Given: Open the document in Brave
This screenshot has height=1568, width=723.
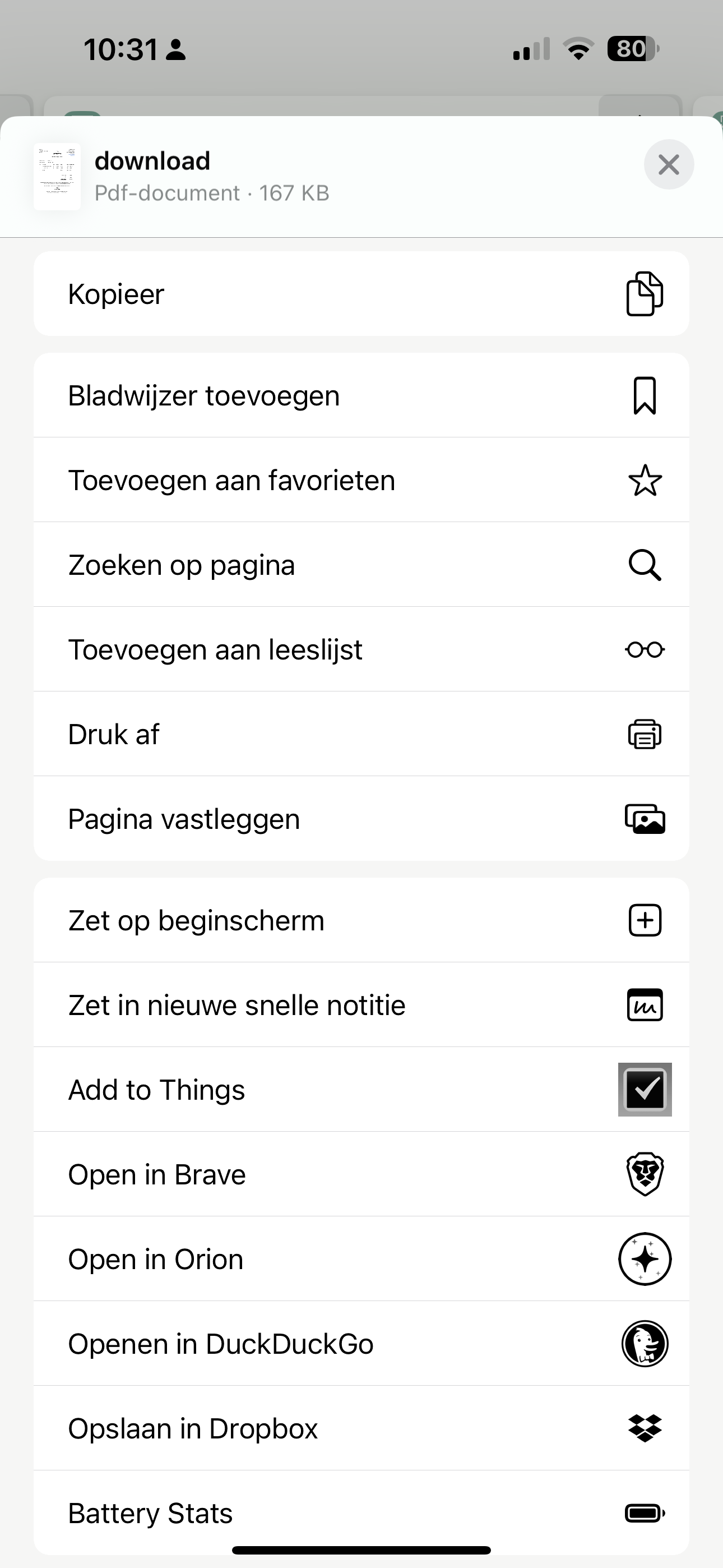Looking at the screenshot, I should [361, 1174].
